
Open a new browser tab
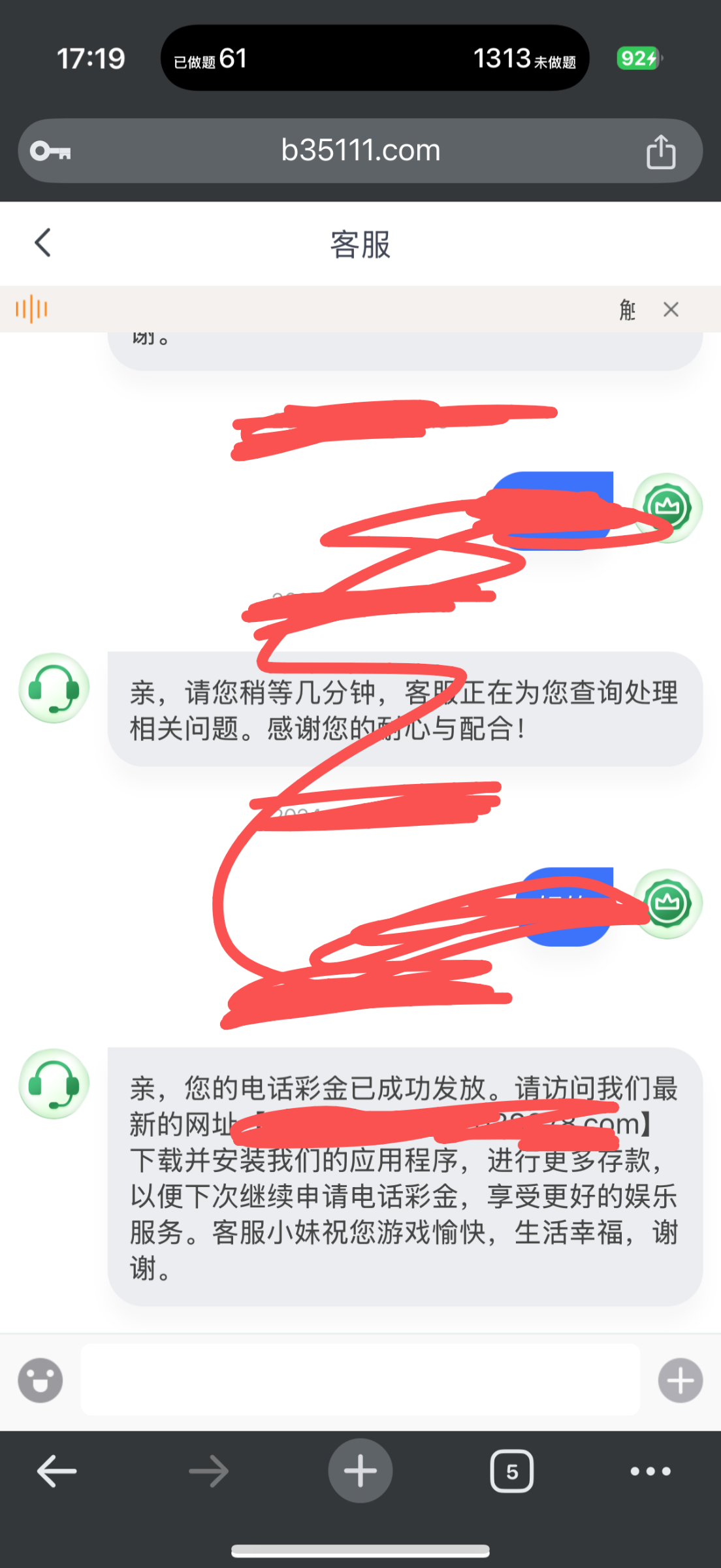(360, 1471)
